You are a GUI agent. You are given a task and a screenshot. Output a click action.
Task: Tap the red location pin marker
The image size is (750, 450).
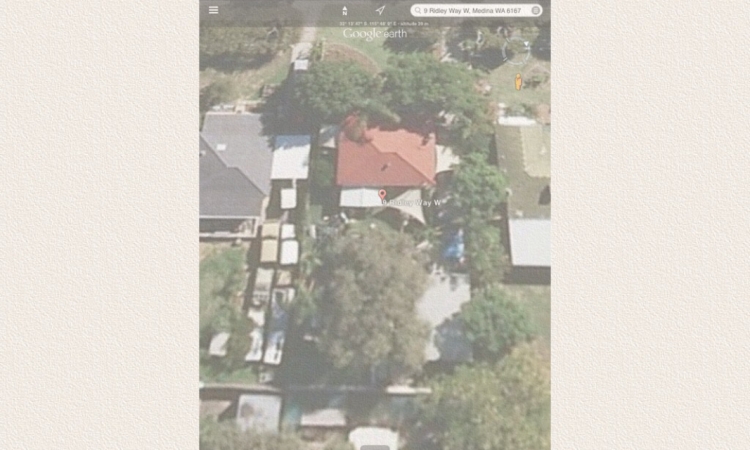tap(382, 195)
